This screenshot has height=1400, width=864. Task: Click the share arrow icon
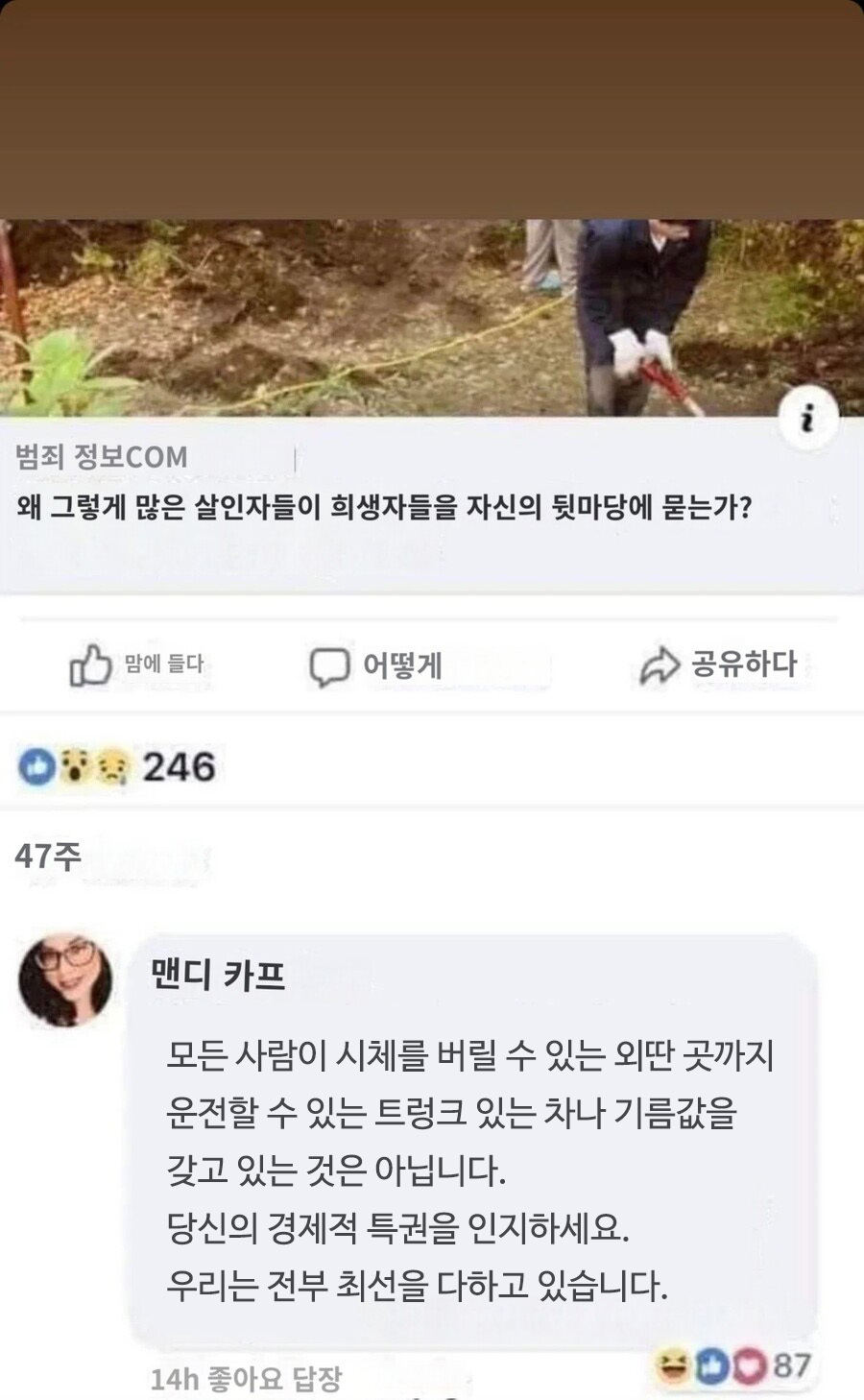660,664
